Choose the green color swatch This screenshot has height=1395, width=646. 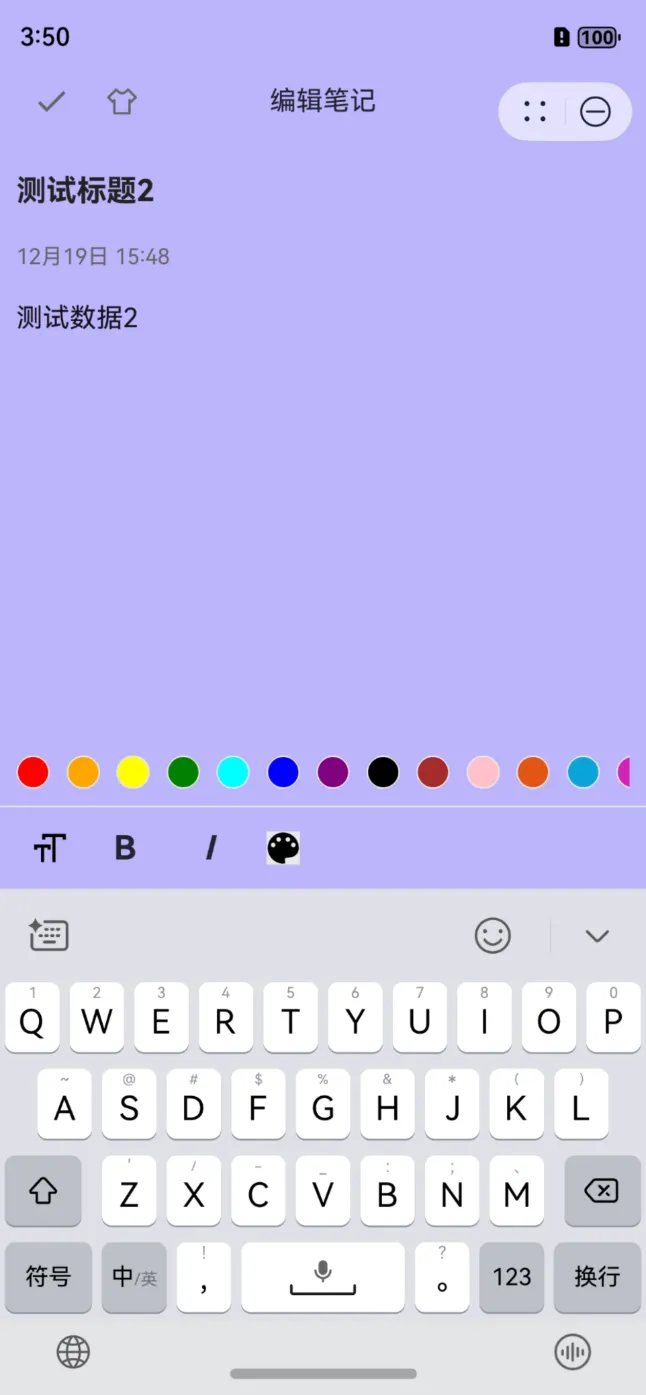tap(183, 772)
